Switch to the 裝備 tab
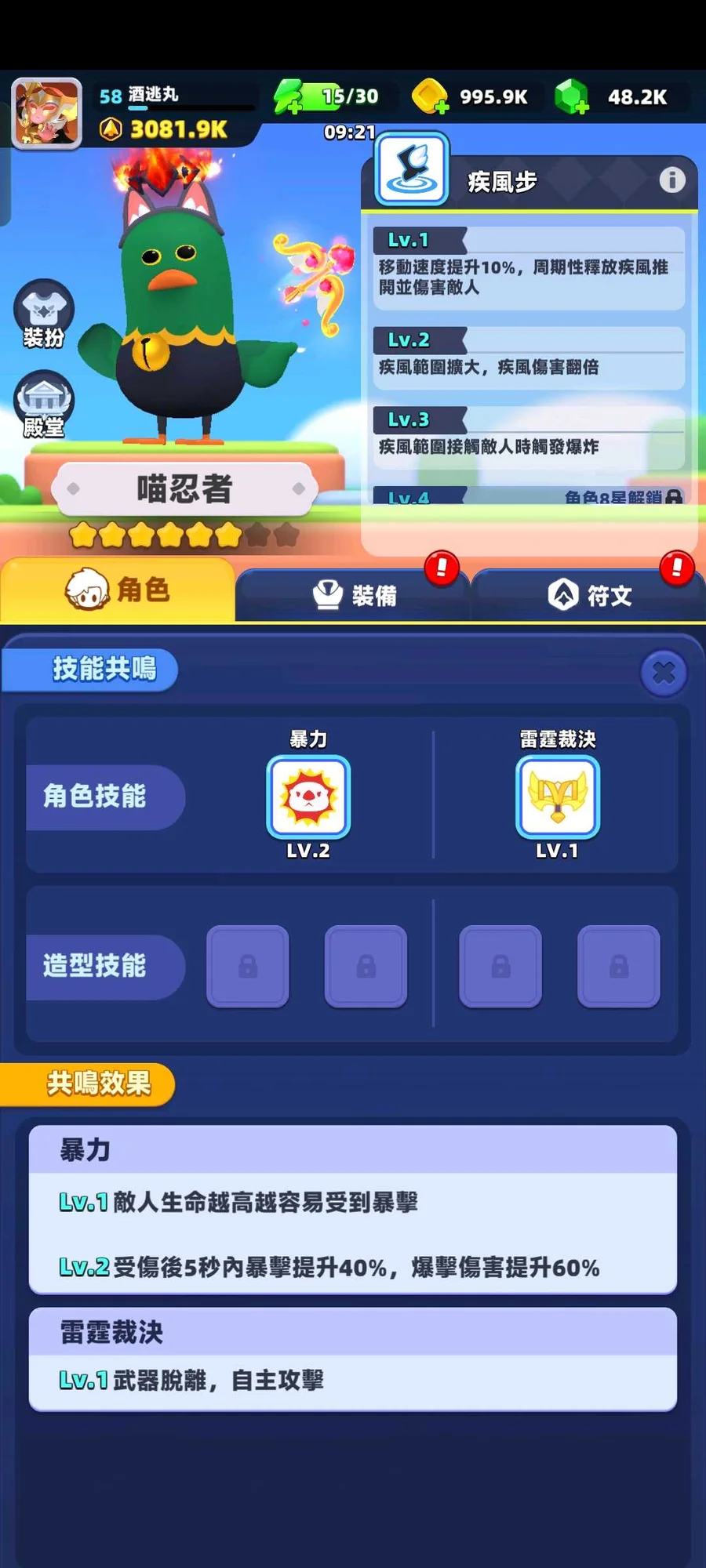This screenshot has width=706, height=1568. point(354,595)
